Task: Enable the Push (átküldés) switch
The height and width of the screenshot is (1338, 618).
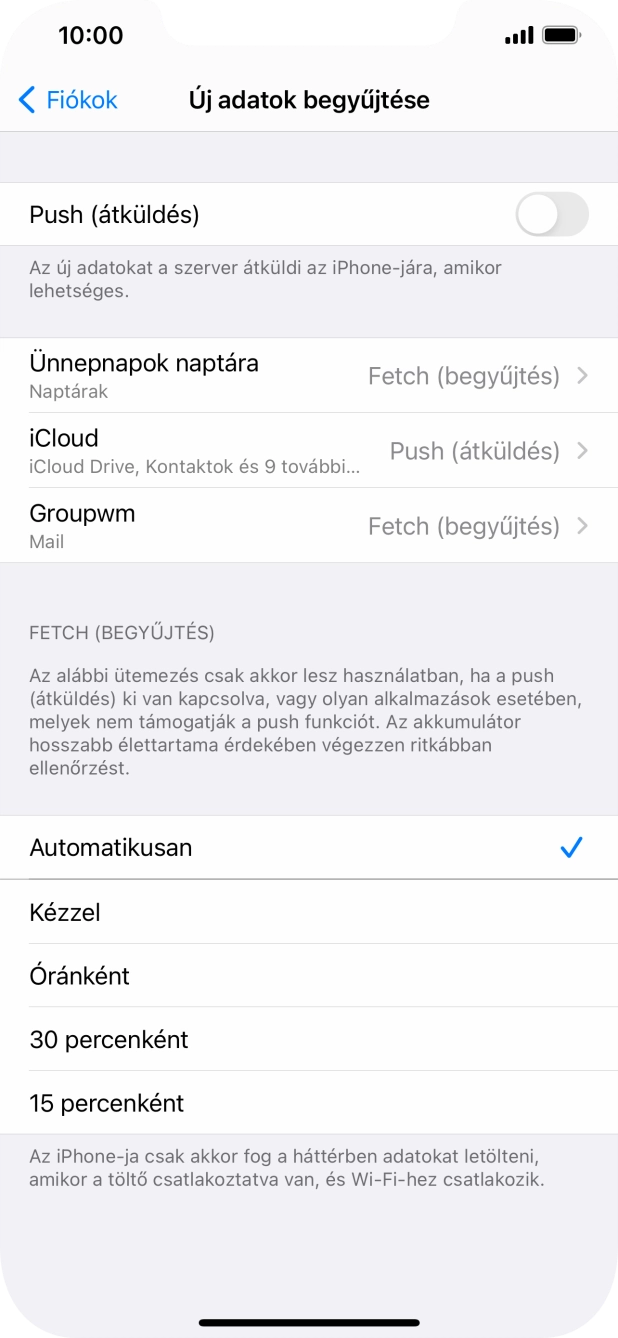Action: [x=552, y=215]
